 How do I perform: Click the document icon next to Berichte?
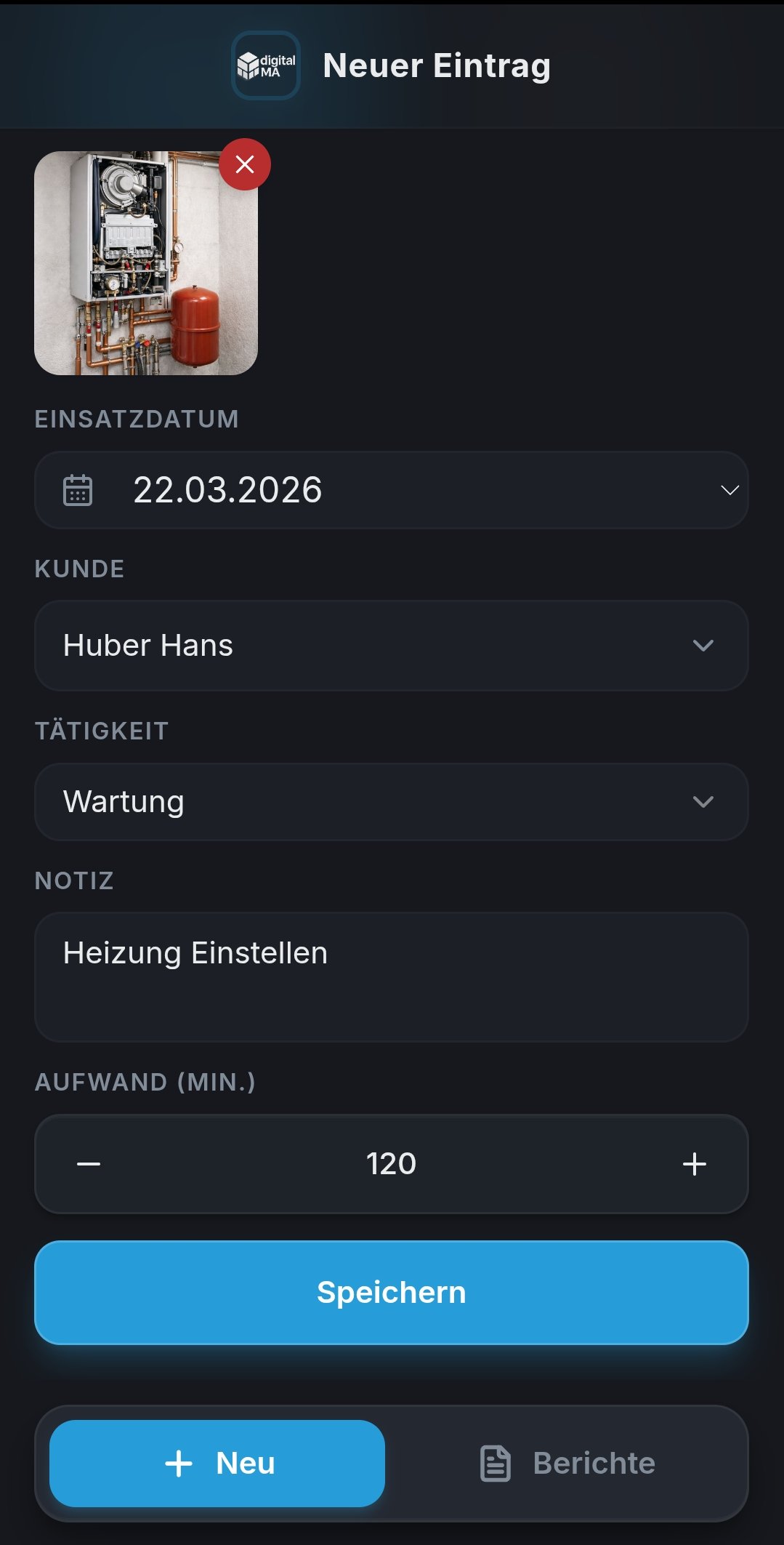click(x=495, y=1463)
